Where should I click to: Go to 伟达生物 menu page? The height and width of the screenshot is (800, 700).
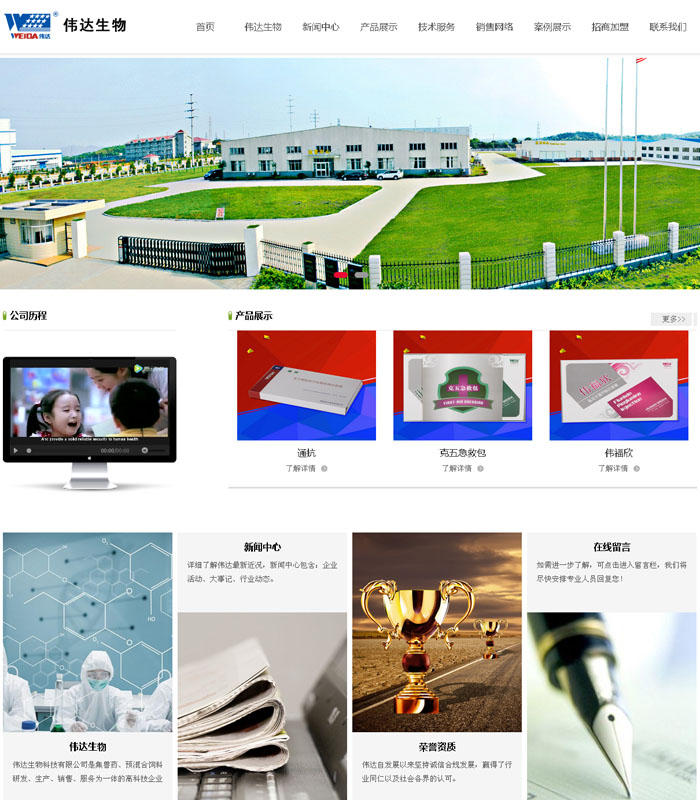point(263,27)
